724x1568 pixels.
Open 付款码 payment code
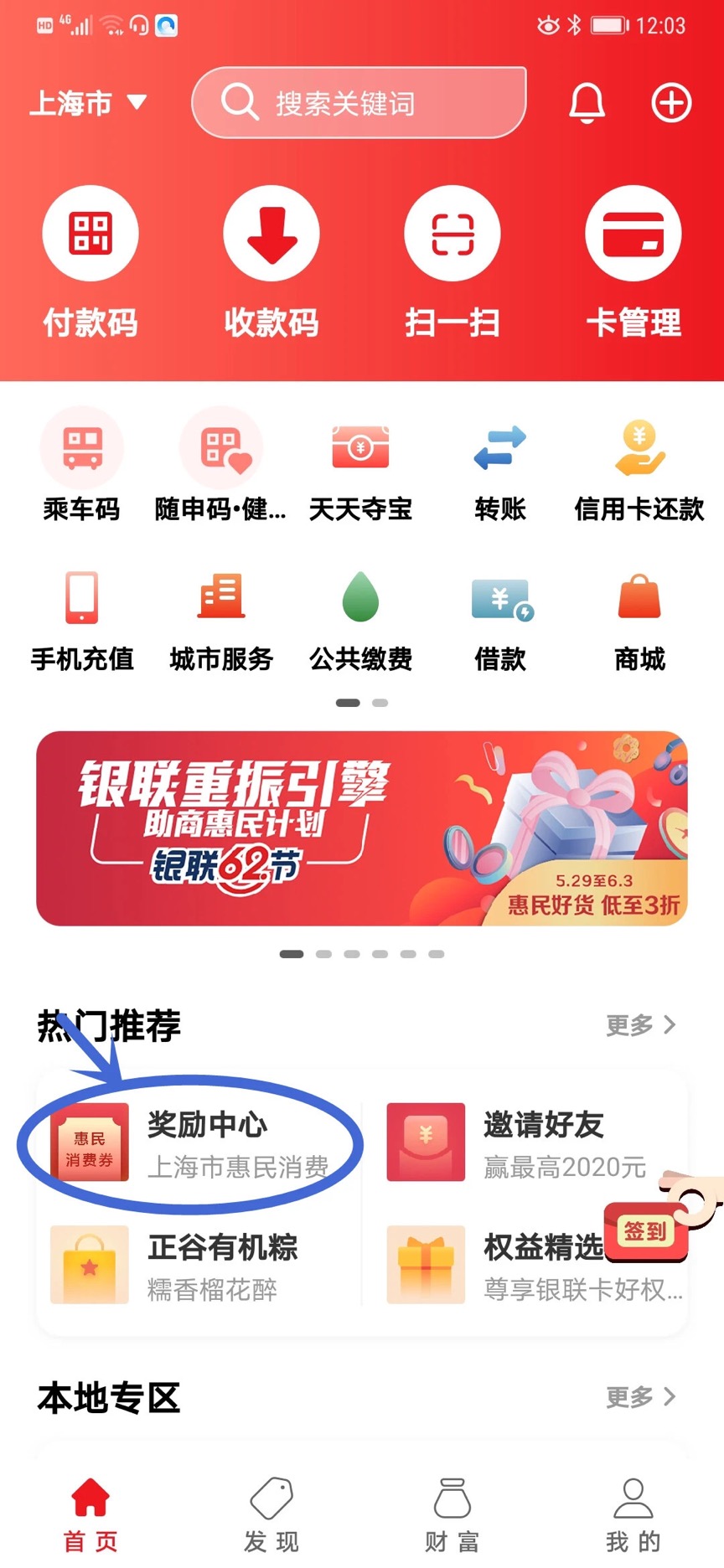90,261
